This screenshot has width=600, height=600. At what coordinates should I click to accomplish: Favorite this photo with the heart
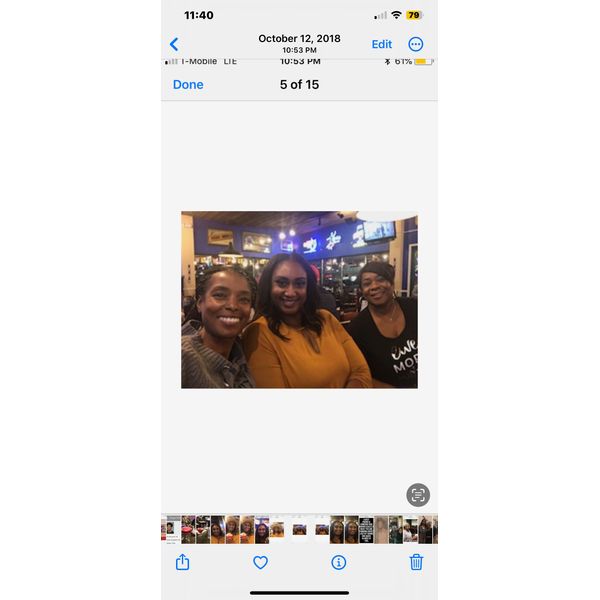(260, 562)
